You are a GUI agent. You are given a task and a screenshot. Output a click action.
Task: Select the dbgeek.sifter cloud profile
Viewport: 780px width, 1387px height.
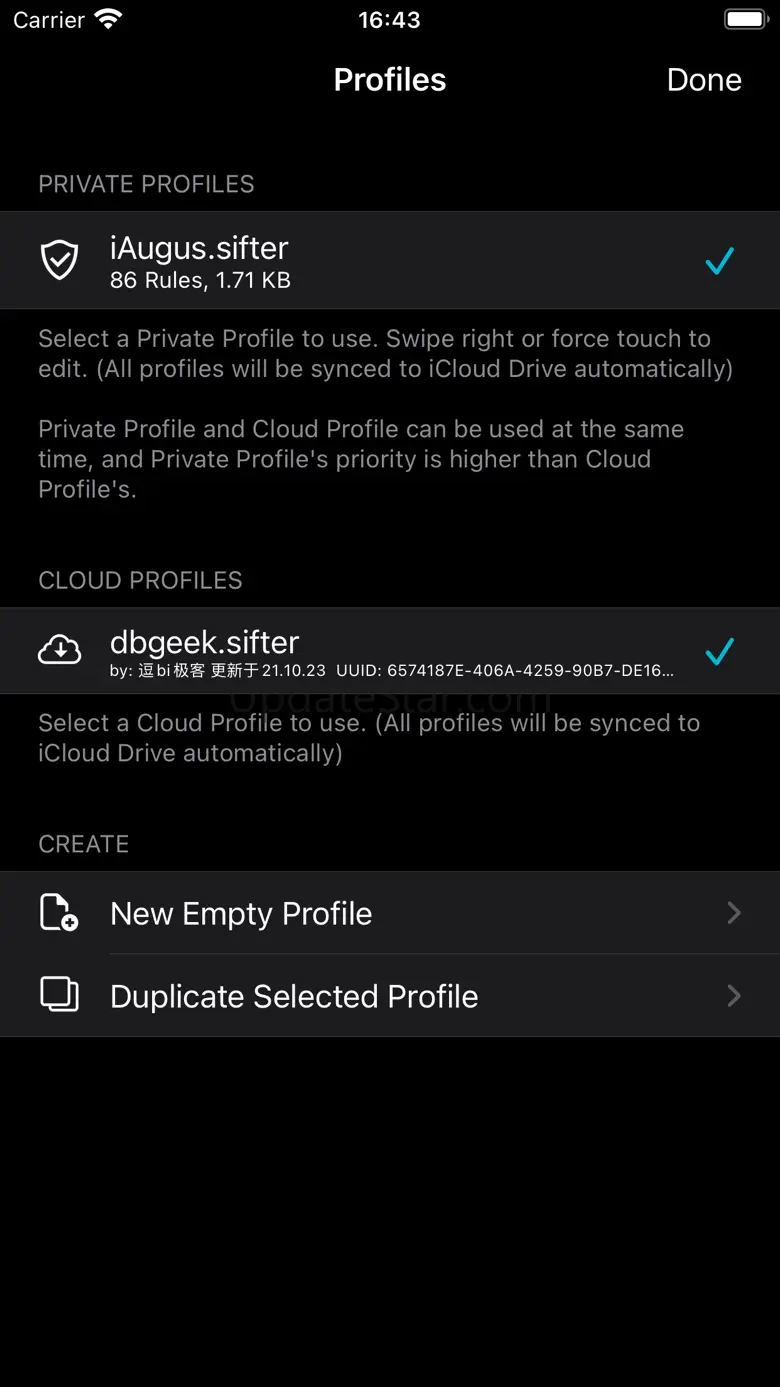[390, 651]
